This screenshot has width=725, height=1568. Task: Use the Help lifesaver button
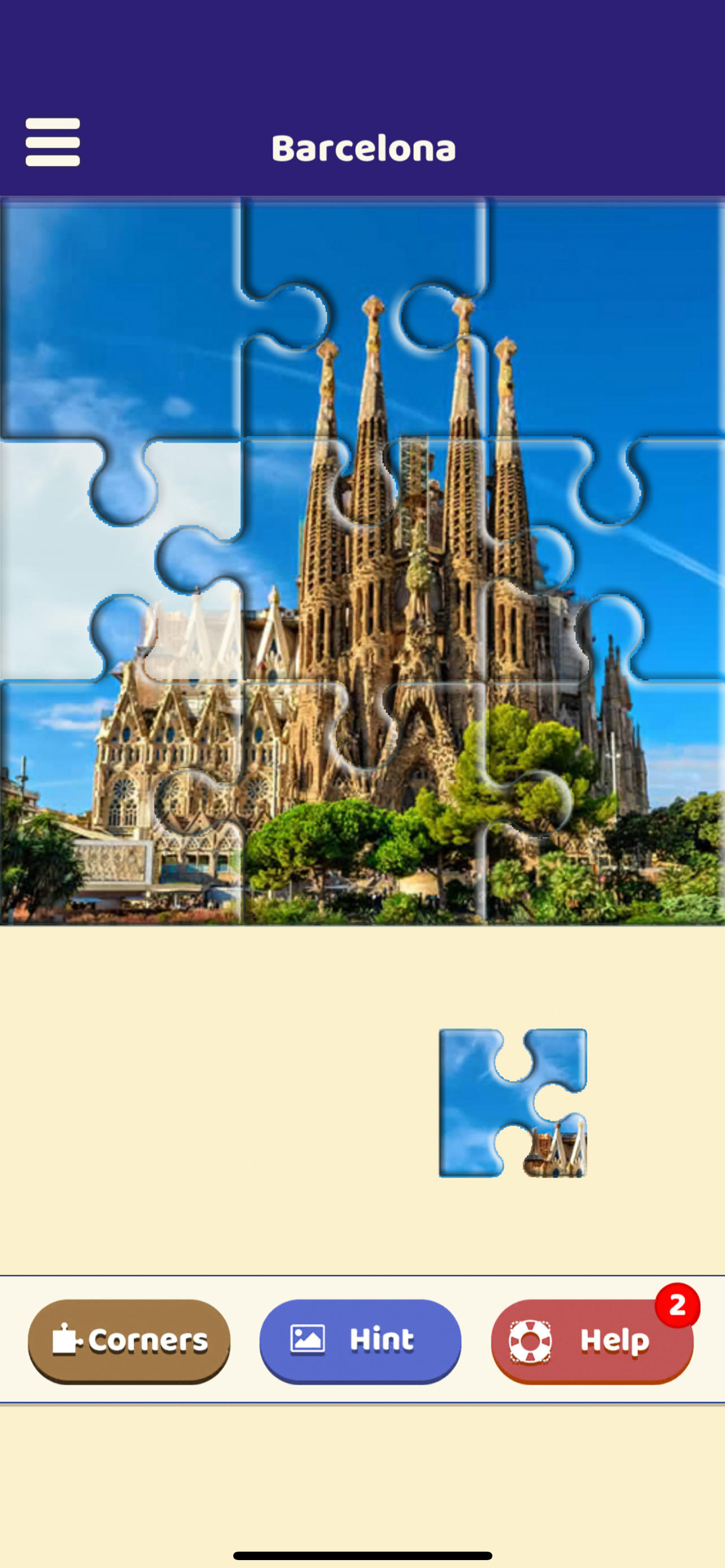pos(592,1341)
